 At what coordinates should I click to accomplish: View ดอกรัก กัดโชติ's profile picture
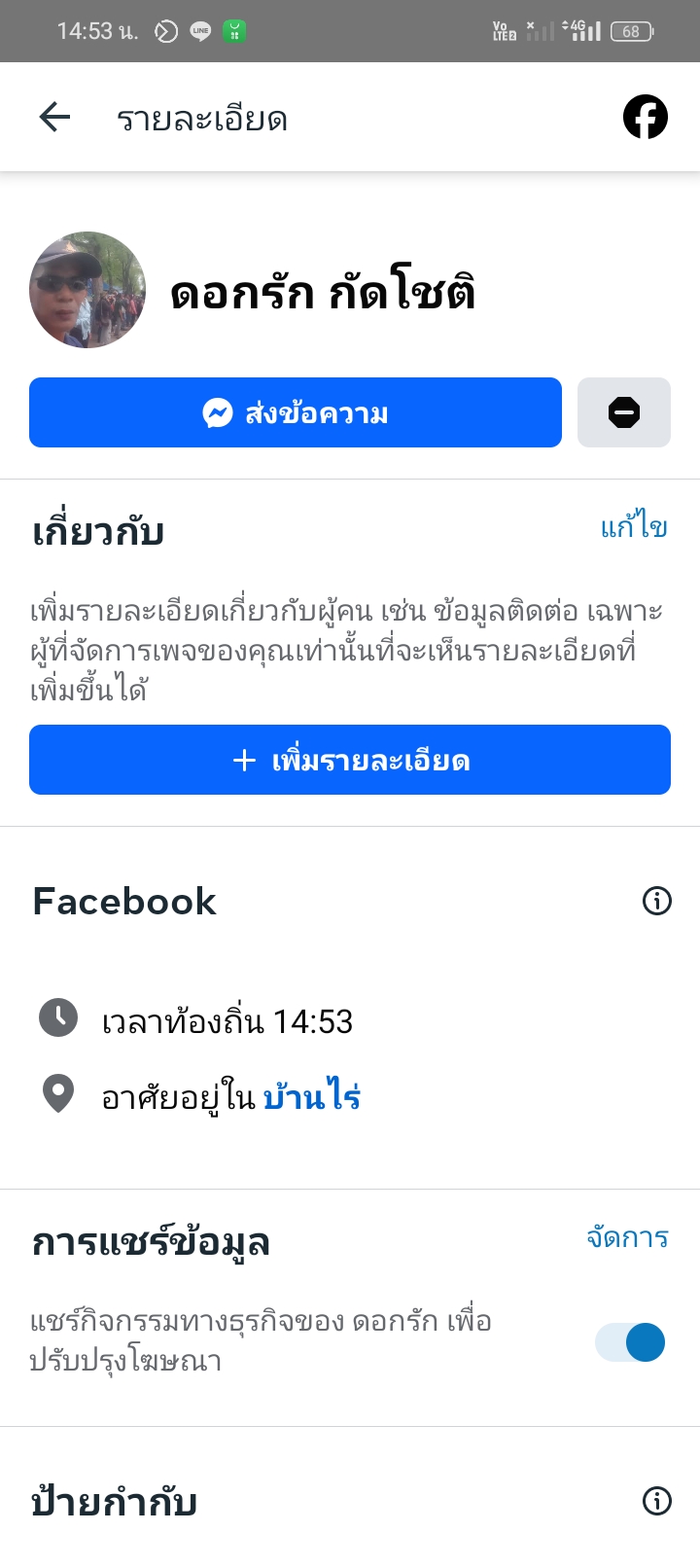point(87,290)
